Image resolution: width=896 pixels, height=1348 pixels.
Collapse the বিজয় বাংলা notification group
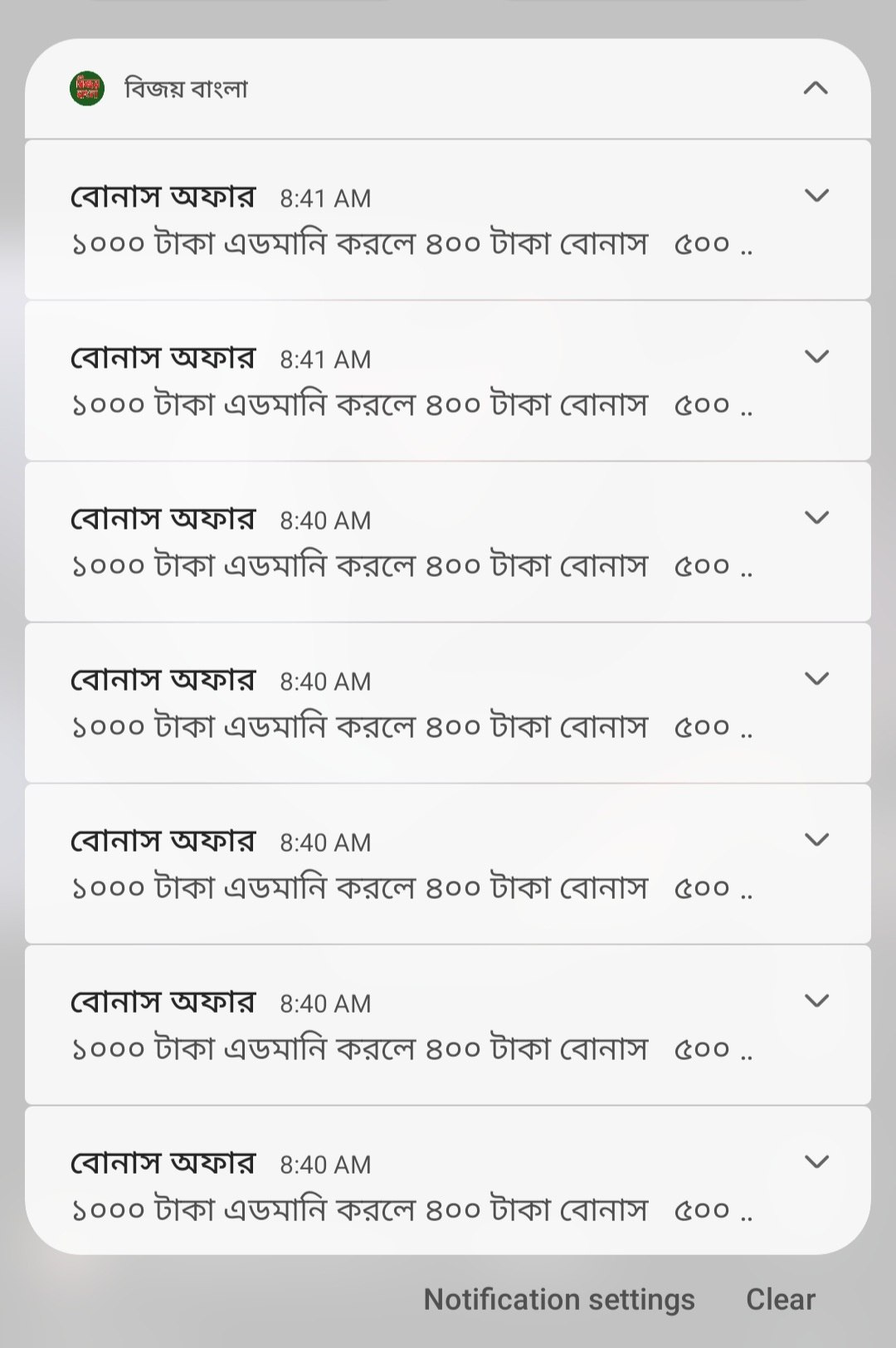pyautogui.click(x=816, y=88)
